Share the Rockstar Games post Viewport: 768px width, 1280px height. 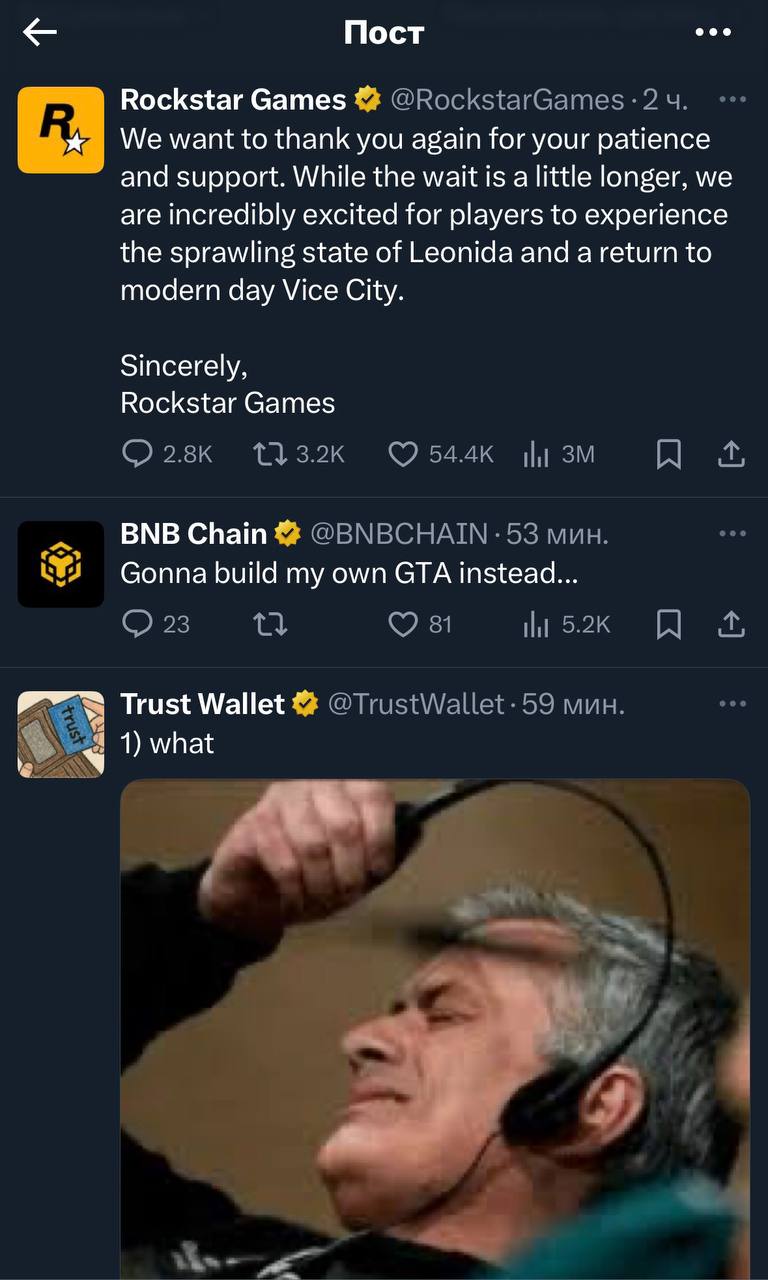(732, 455)
